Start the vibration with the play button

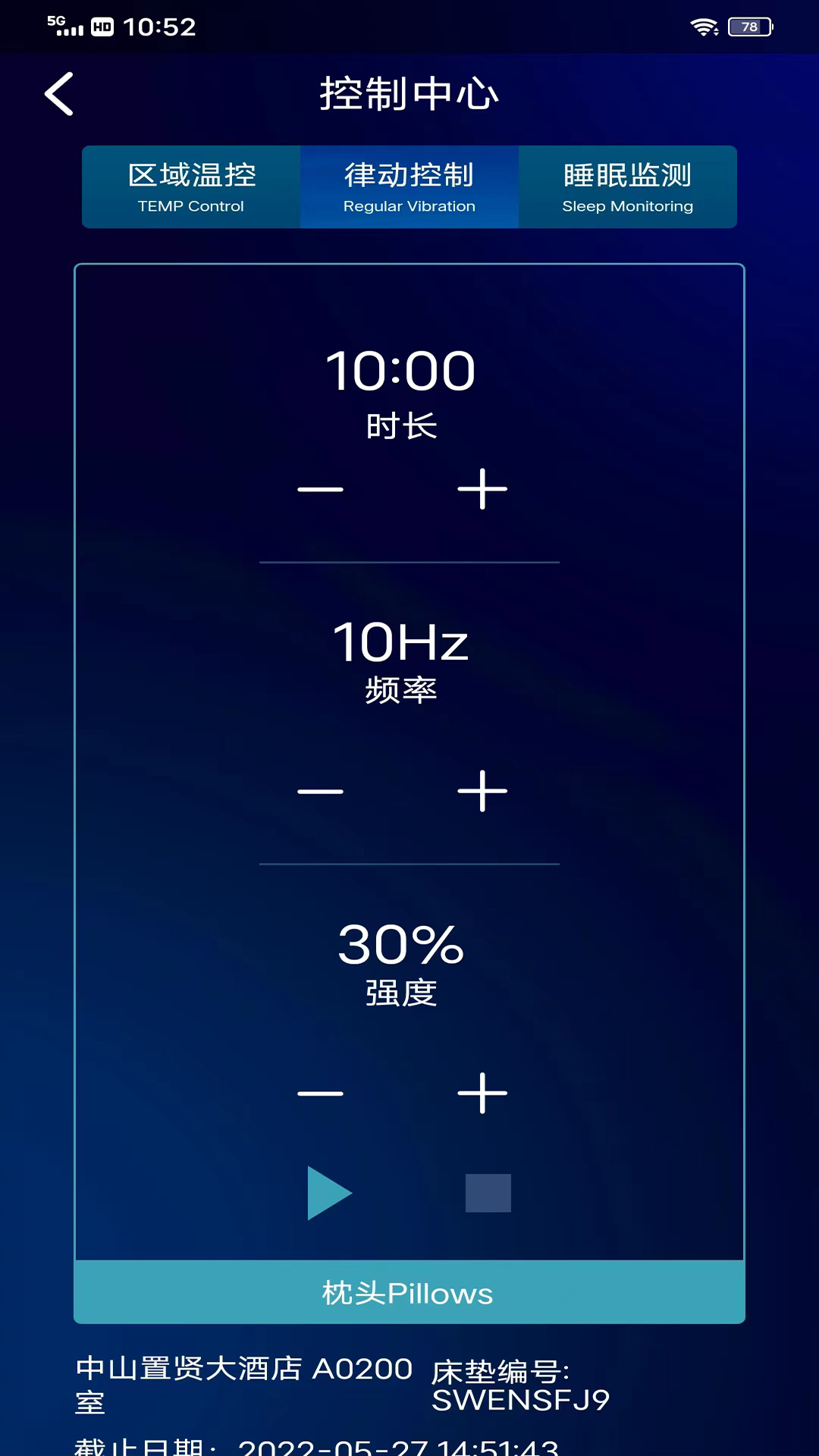pyautogui.click(x=329, y=1193)
